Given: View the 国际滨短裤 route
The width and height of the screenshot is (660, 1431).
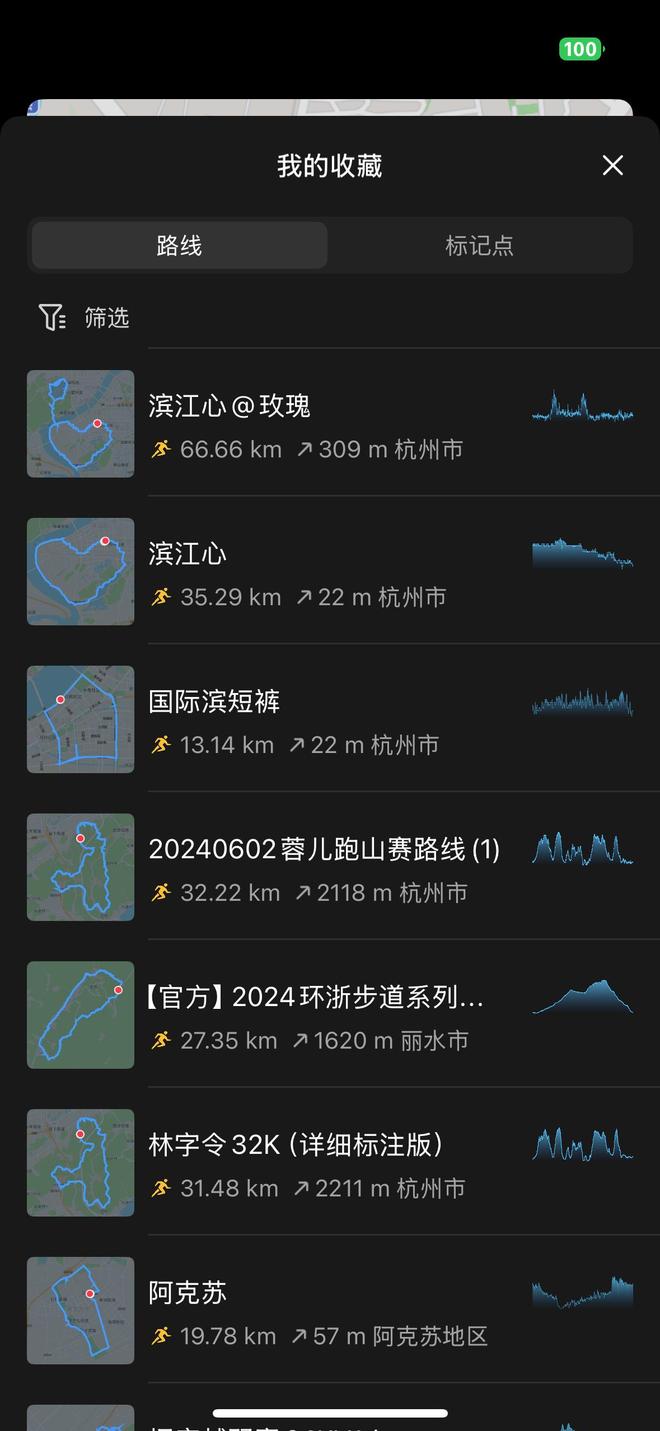Looking at the screenshot, I should coord(330,720).
